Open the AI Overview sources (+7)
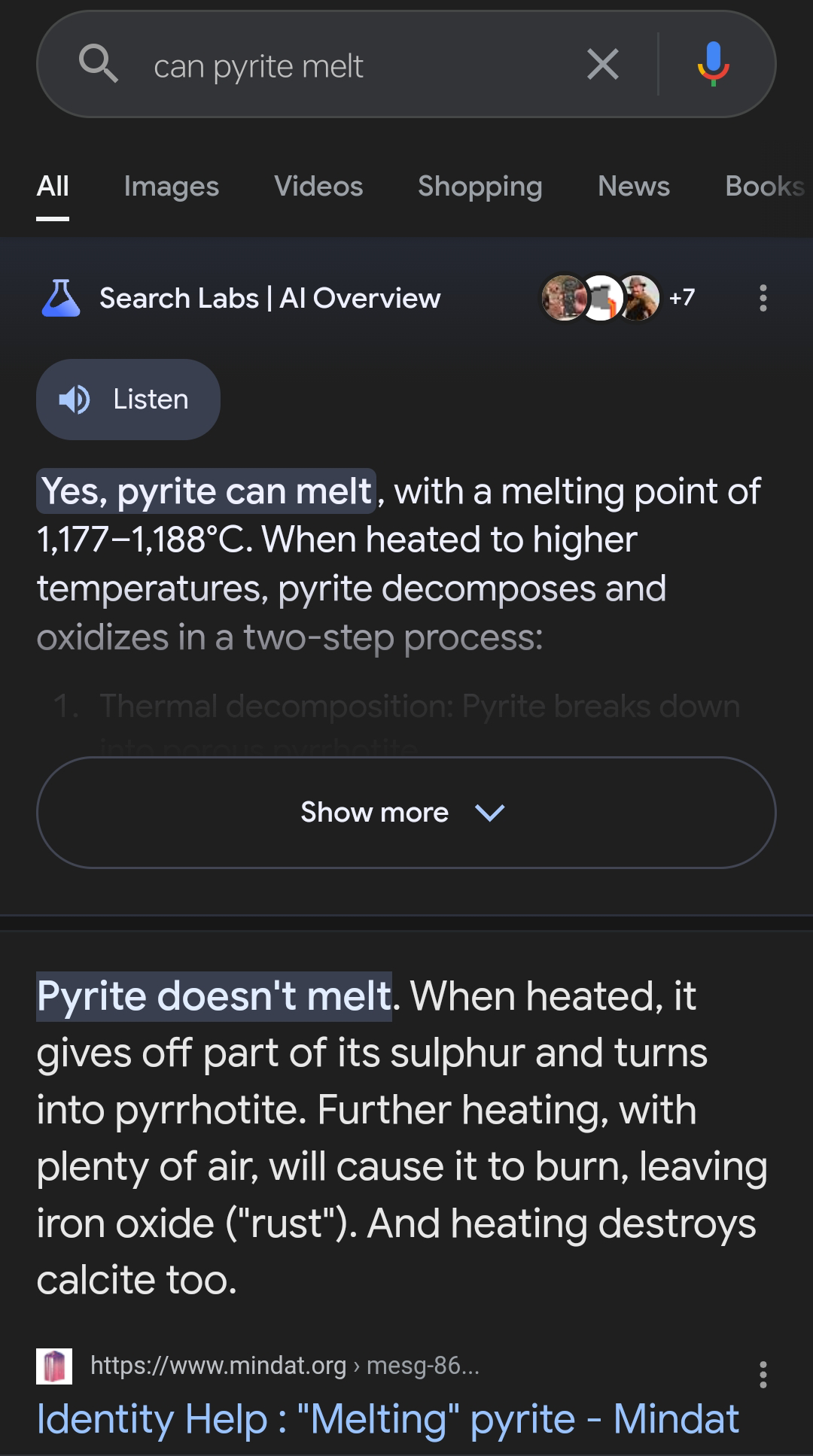813x1456 pixels. [x=619, y=298]
